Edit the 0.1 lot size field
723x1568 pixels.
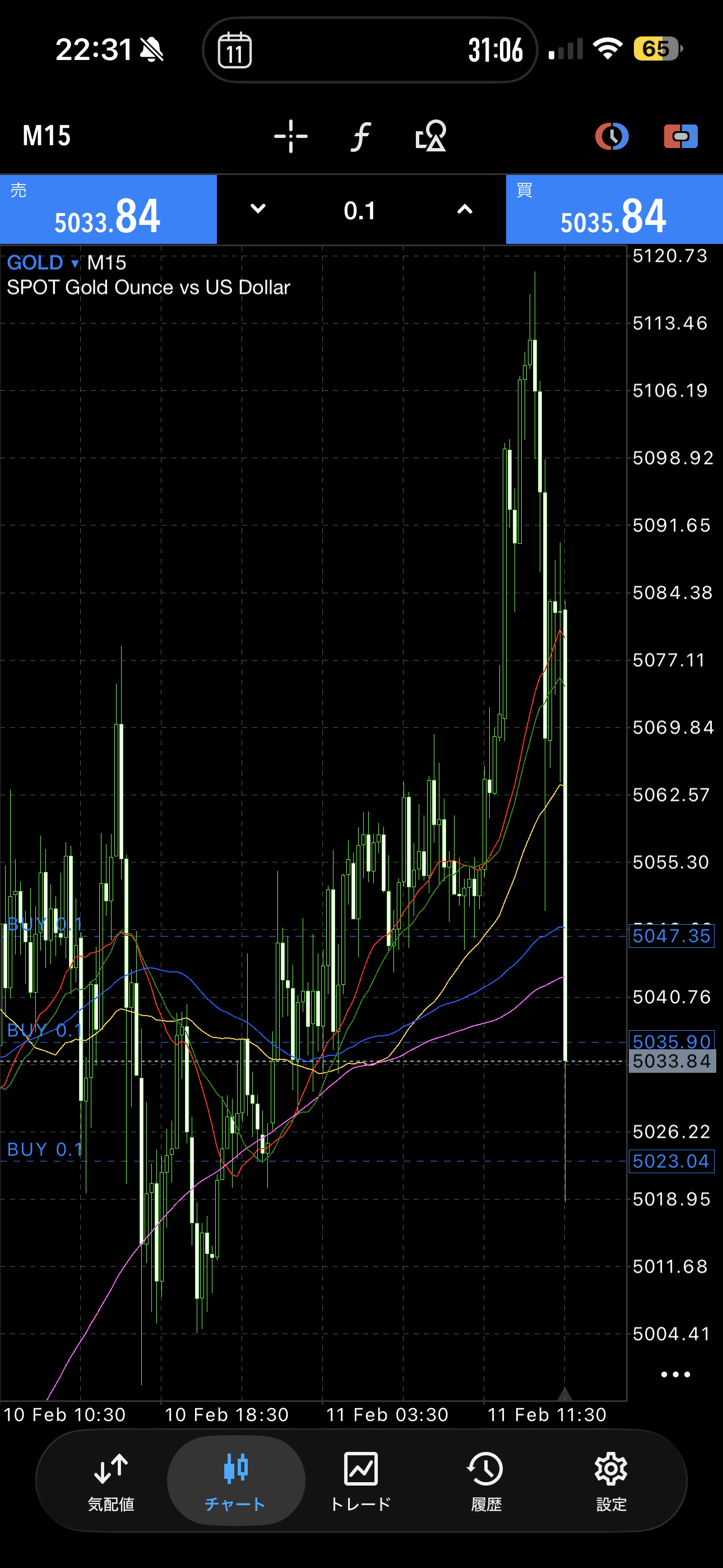(360, 211)
